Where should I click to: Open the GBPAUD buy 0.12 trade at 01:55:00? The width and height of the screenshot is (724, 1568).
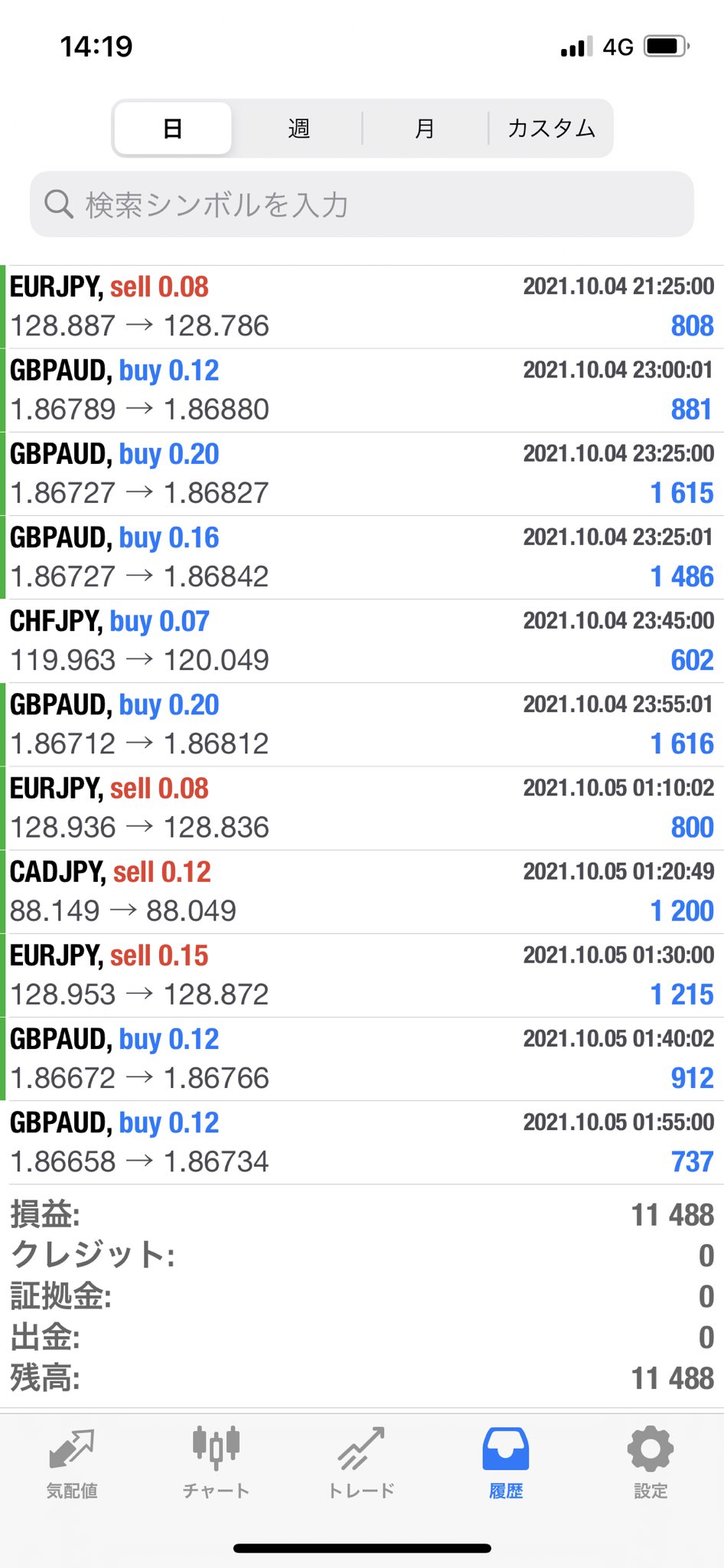pos(362,1142)
